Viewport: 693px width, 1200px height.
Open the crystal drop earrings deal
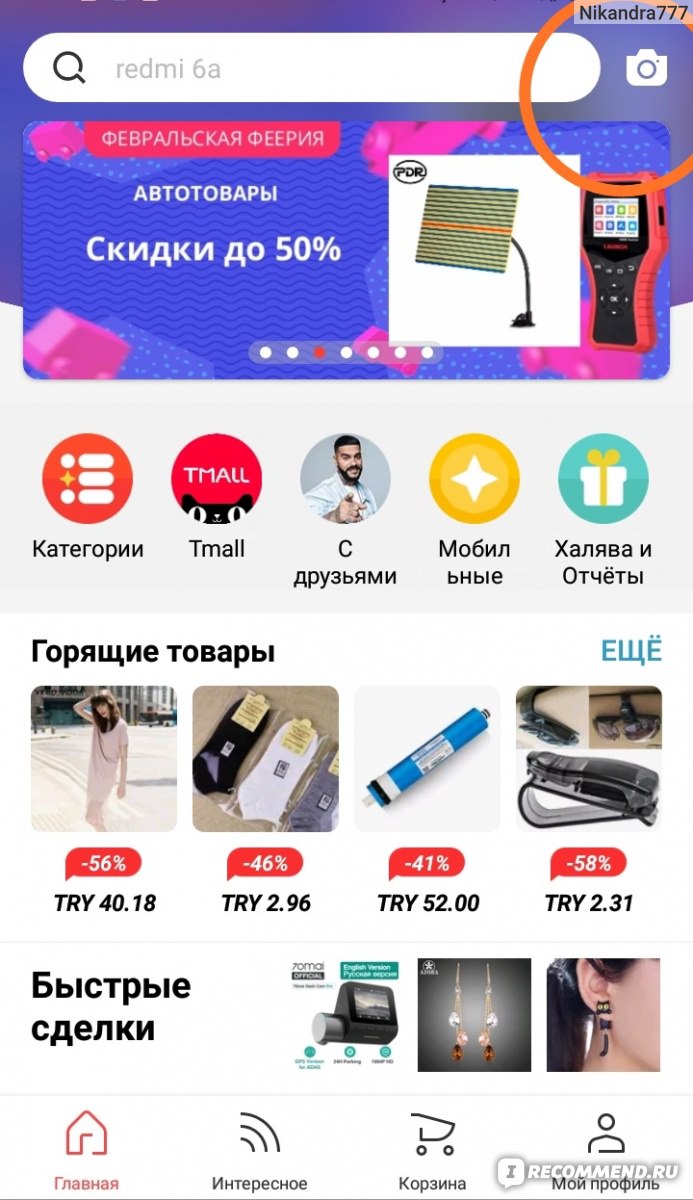(x=474, y=1016)
